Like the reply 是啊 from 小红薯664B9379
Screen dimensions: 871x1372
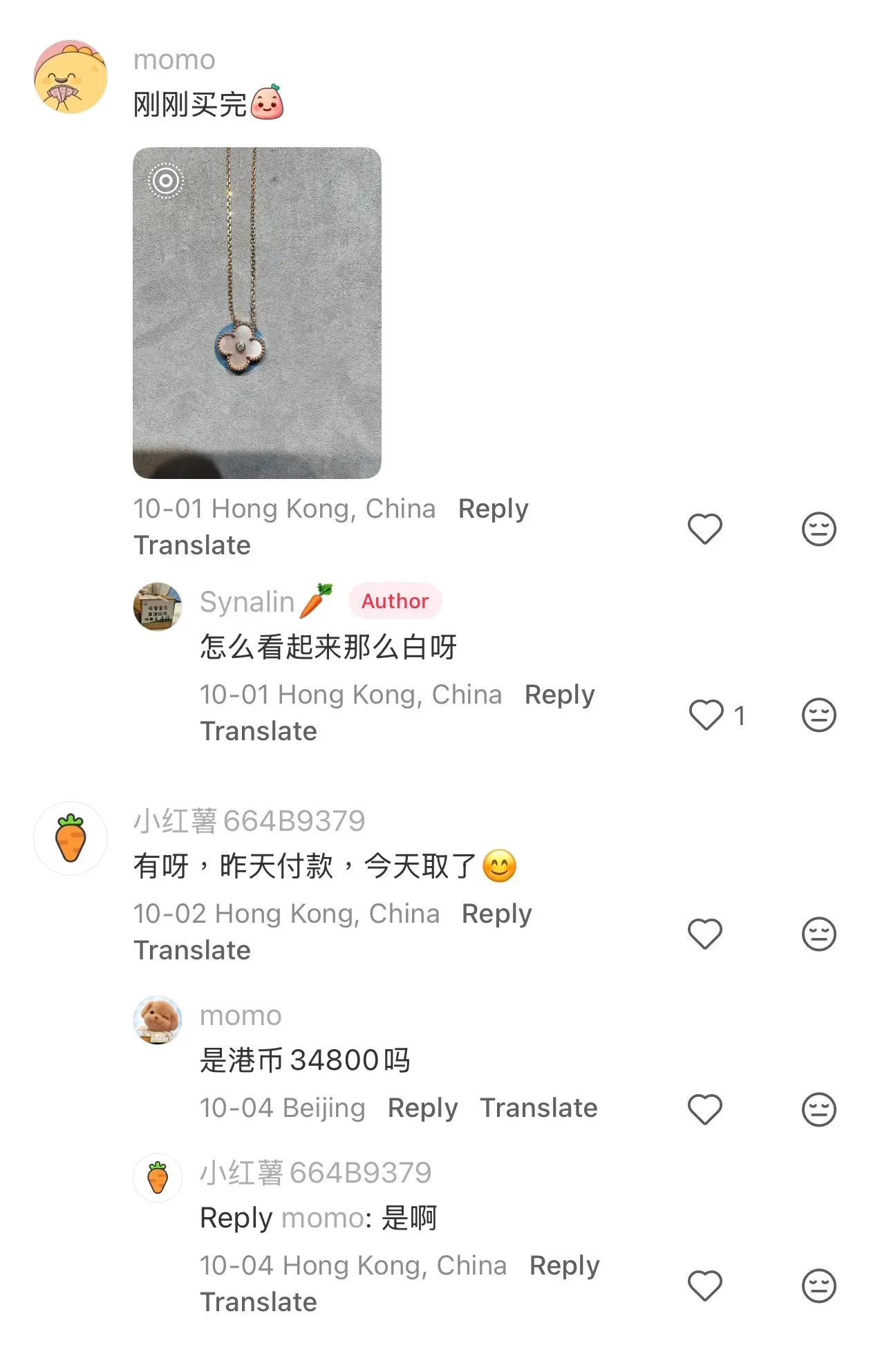[704, 1286]
